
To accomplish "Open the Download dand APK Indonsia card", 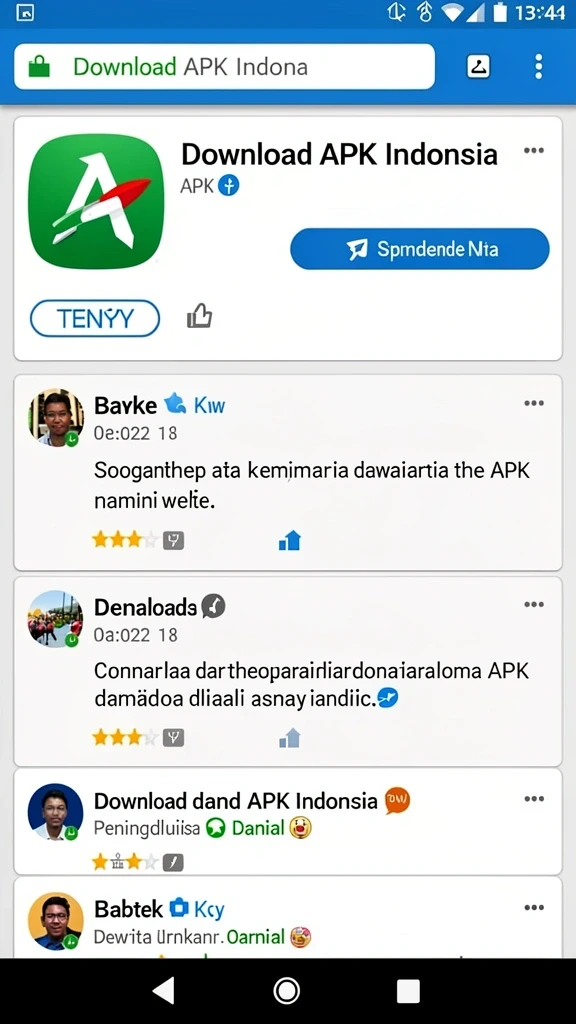I will [x=288, y=822].
